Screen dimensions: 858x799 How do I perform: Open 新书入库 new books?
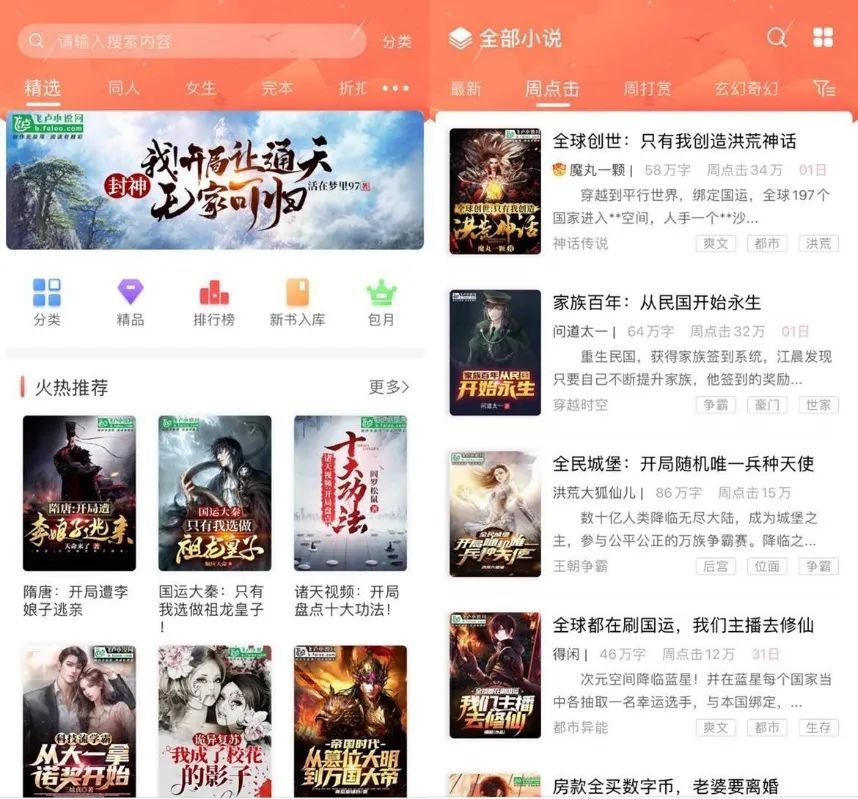tap(297, 302)
